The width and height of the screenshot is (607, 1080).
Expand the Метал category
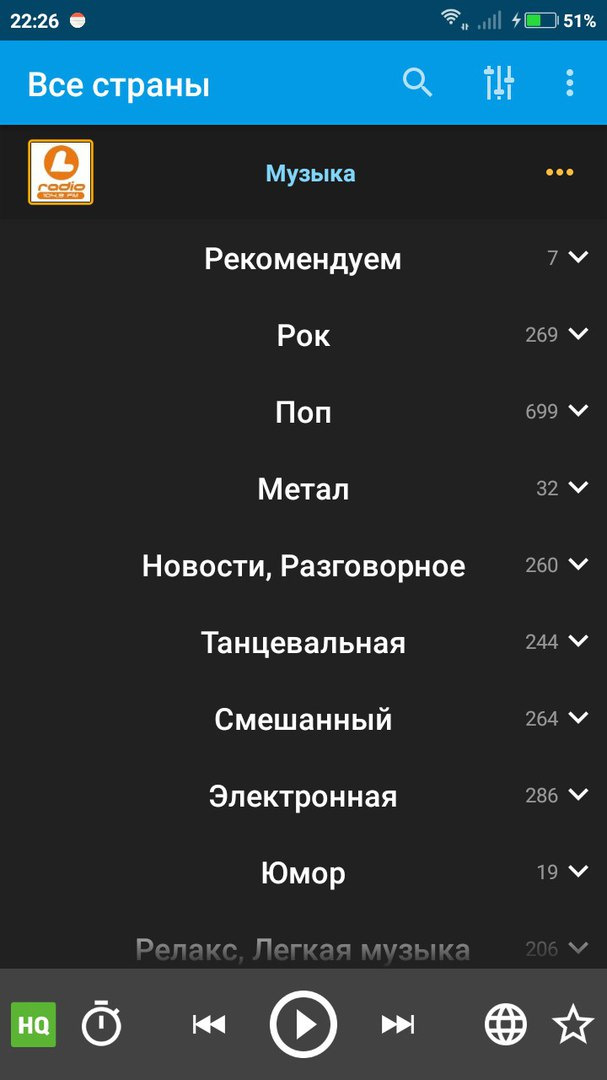(x=578, y=489)
